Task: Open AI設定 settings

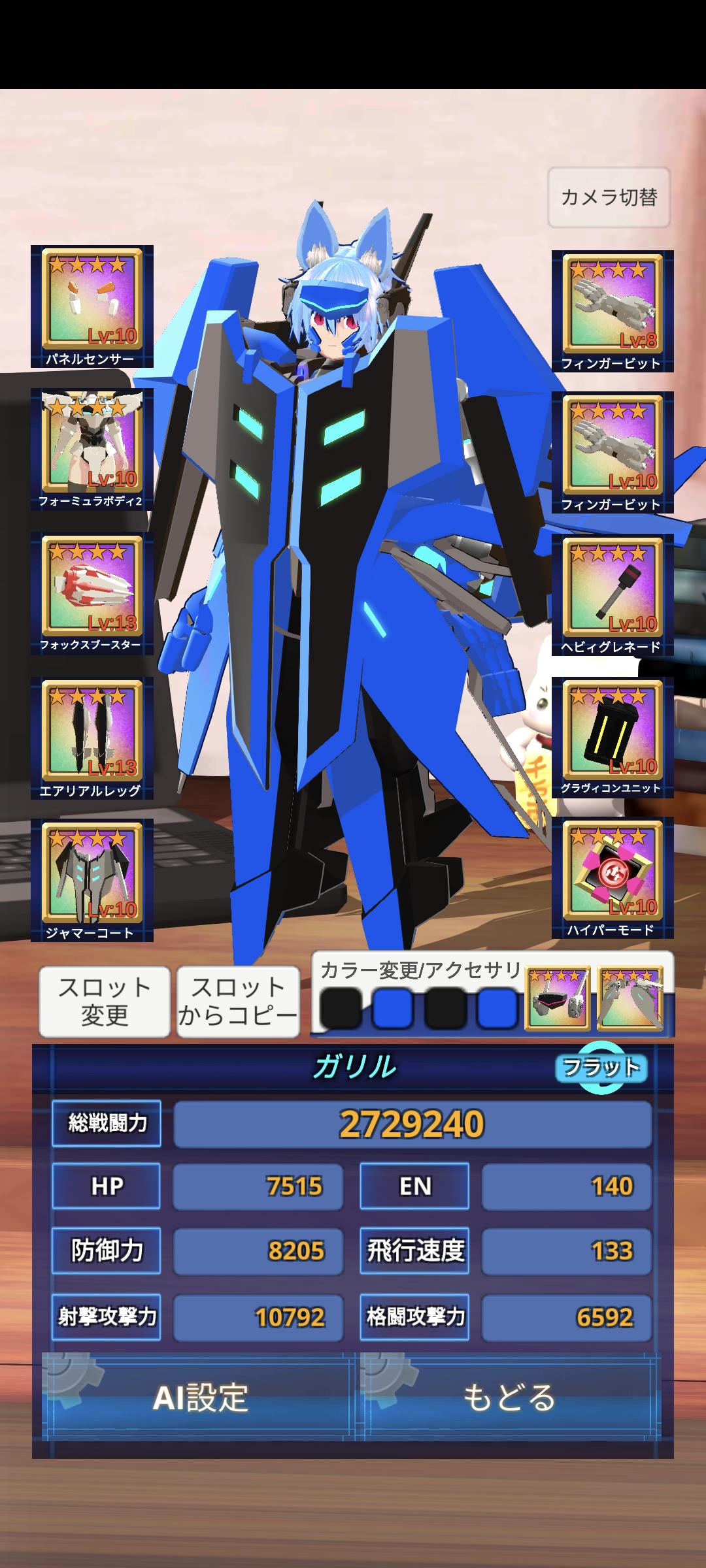Action: coord(199,1397)
